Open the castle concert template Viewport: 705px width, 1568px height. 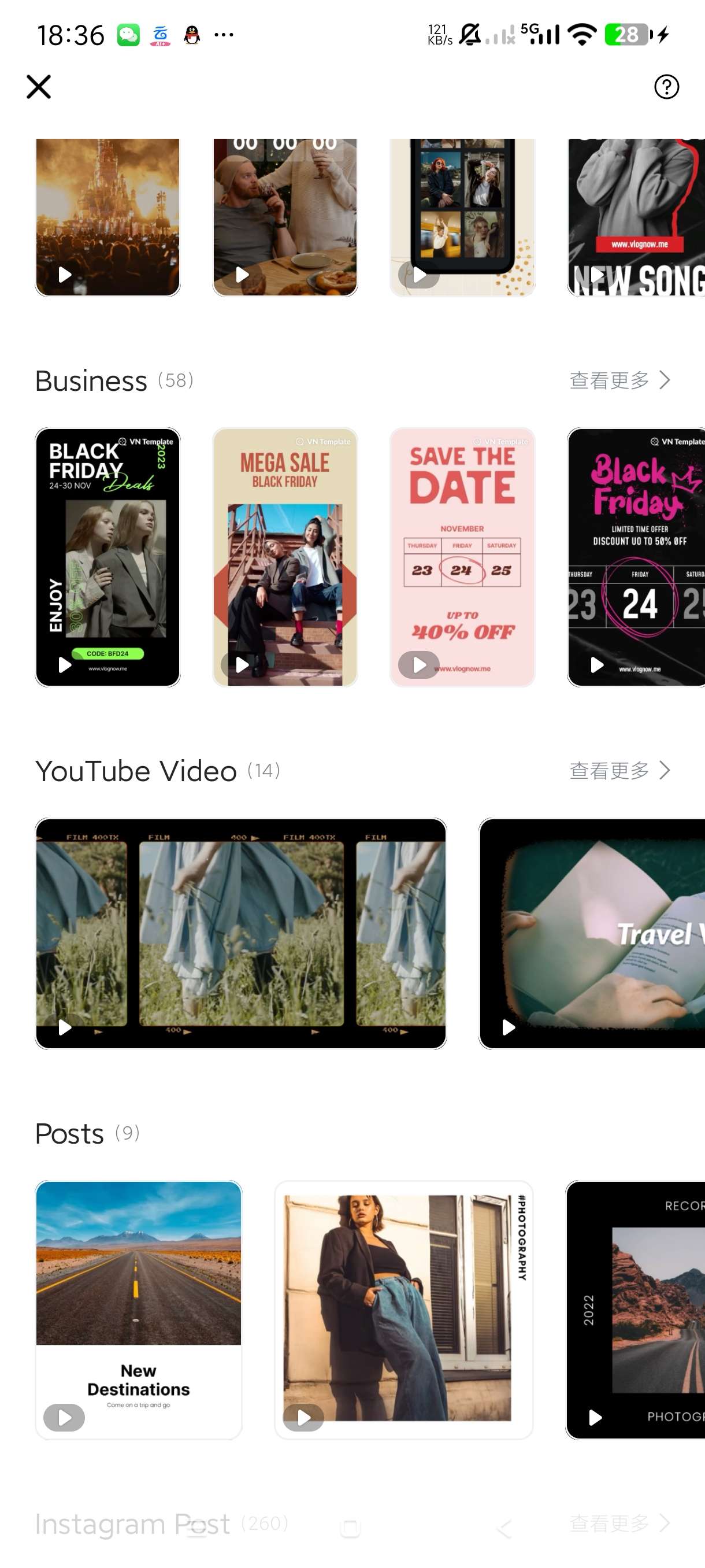coord(107,216)
